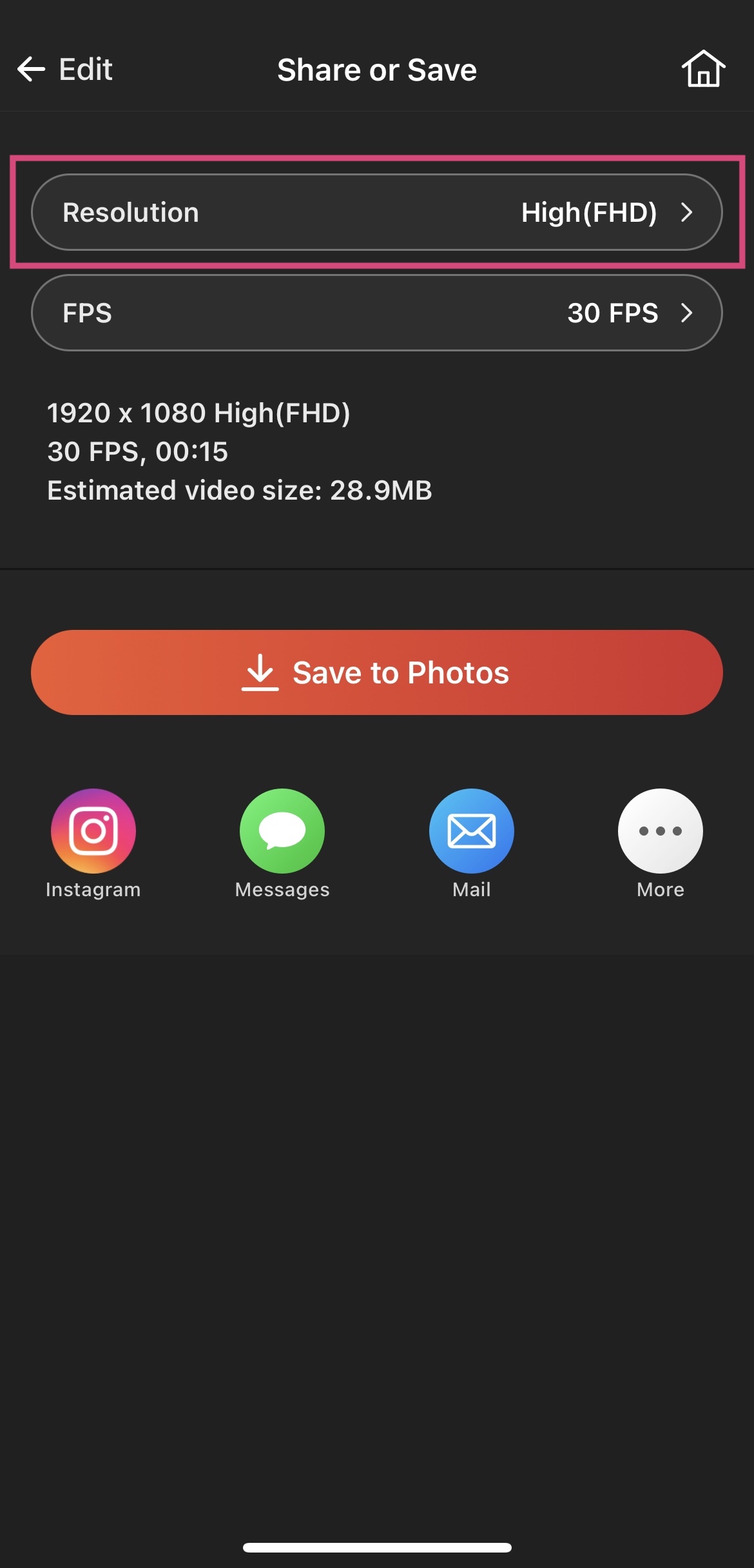Go back to Edit

tap(64, 70)
